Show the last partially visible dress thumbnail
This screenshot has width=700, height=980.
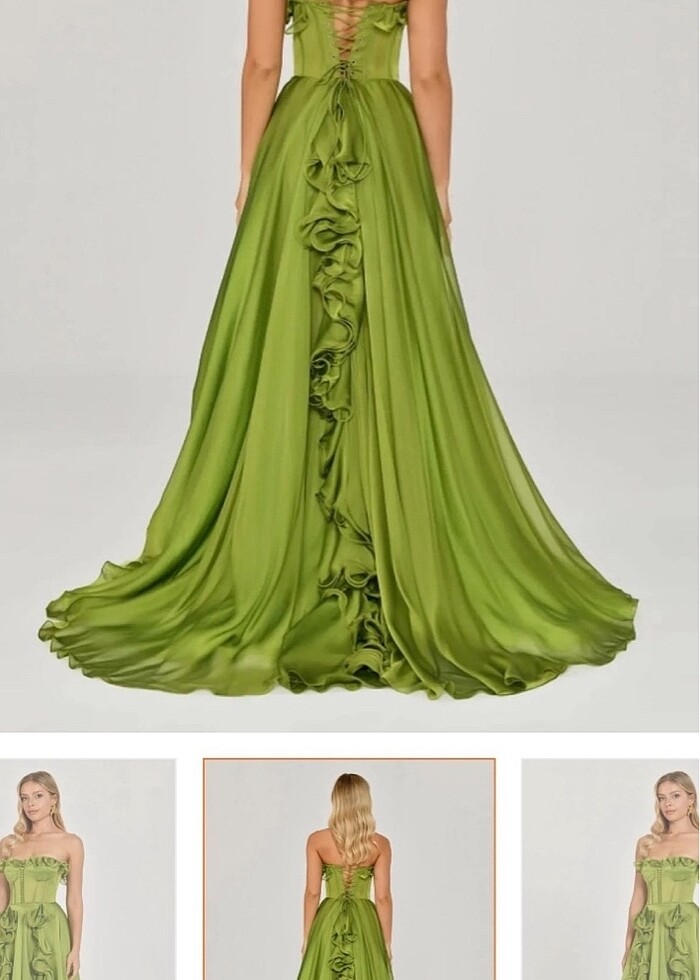click(x=610, y=868)
